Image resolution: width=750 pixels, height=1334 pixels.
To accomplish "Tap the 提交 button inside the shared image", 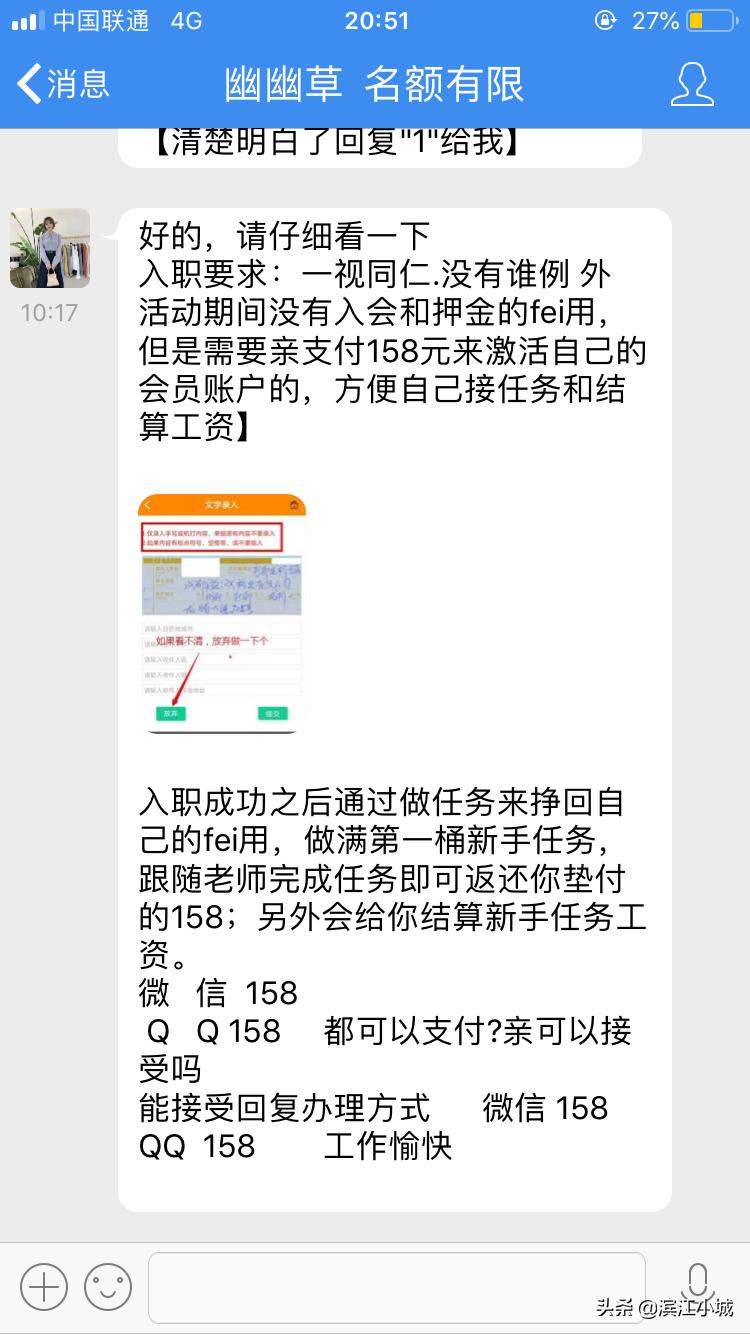I will 272,713.
